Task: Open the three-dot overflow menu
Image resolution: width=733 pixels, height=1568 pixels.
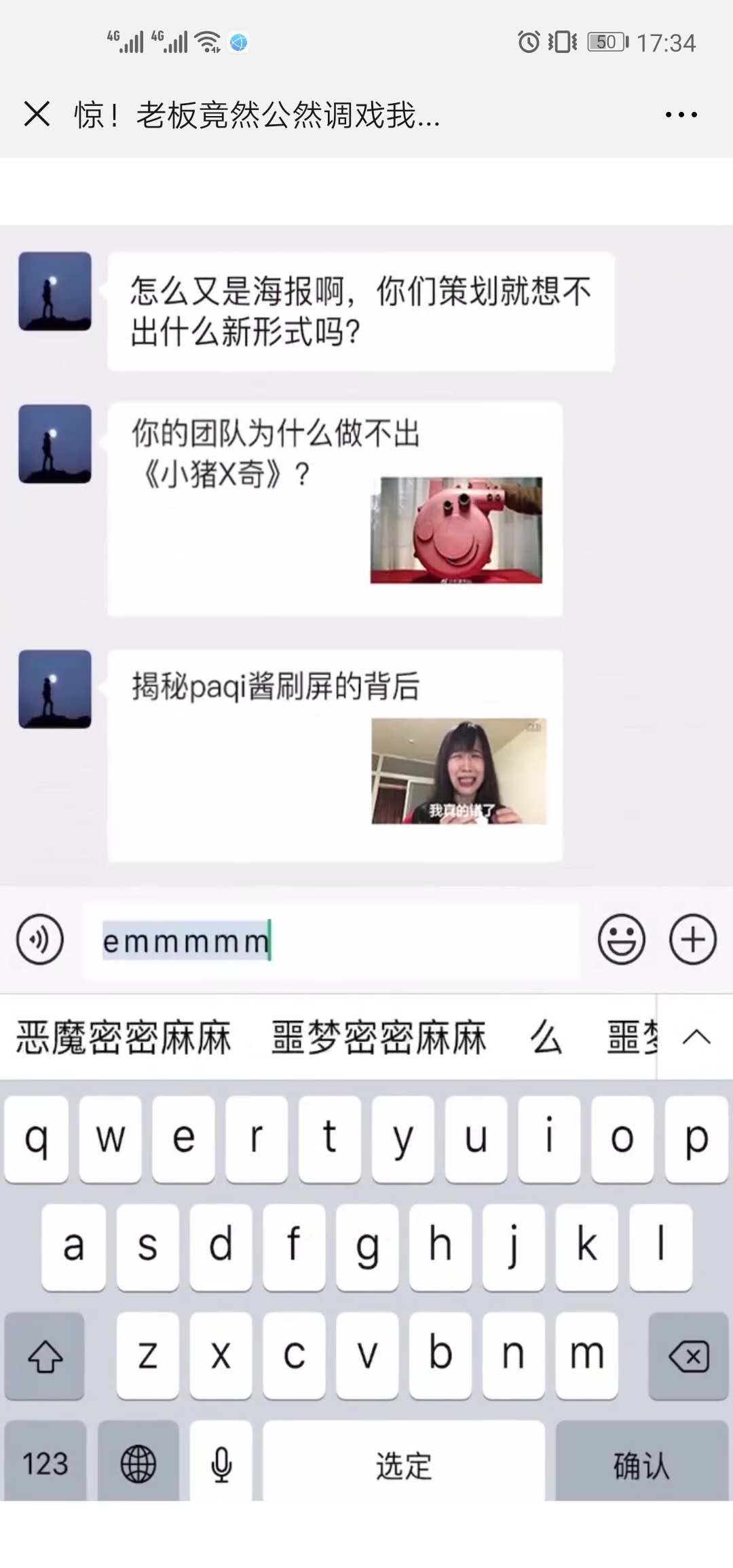Action: (681, 115)
